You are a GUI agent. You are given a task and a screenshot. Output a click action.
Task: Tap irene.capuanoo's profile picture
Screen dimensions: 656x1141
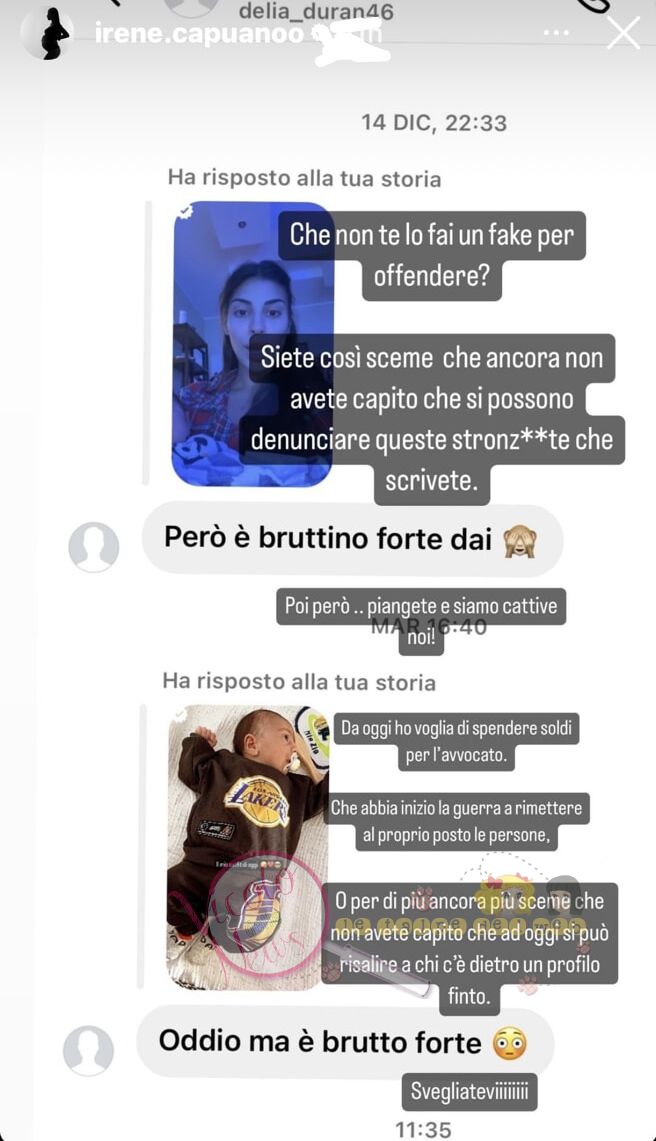(47, 33)
